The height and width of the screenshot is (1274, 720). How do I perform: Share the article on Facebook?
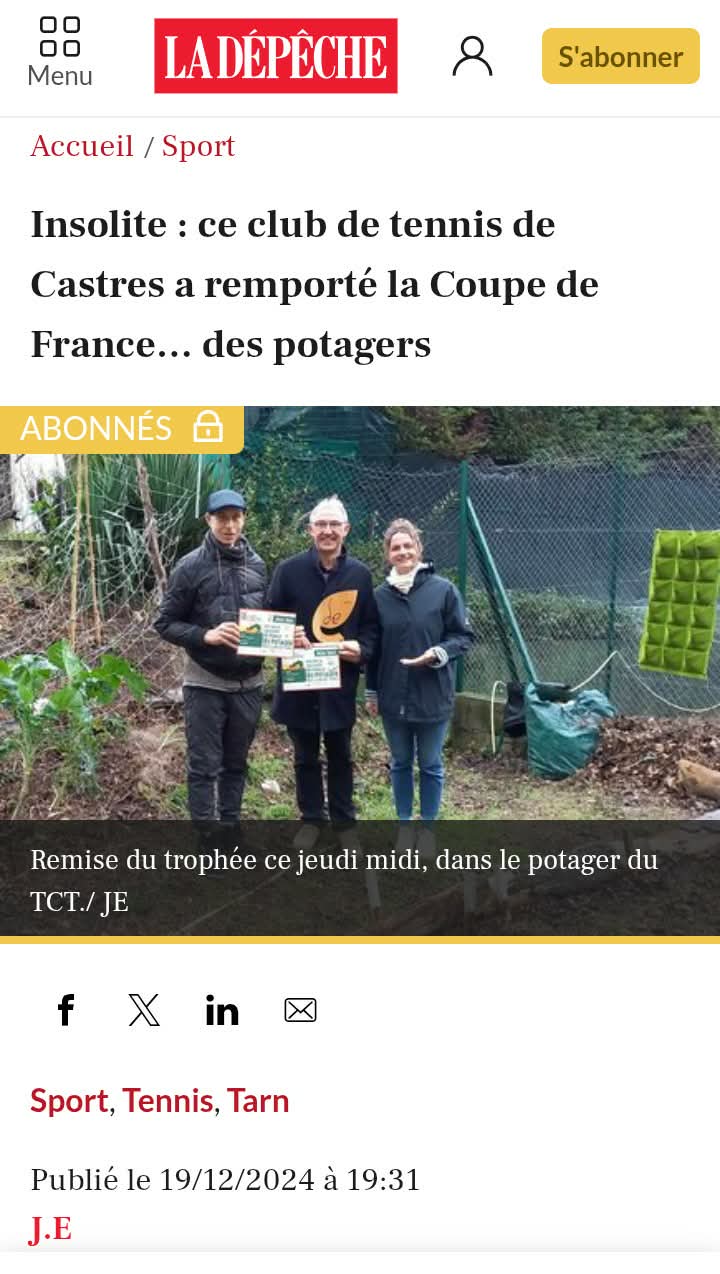tap(66, 1010)
